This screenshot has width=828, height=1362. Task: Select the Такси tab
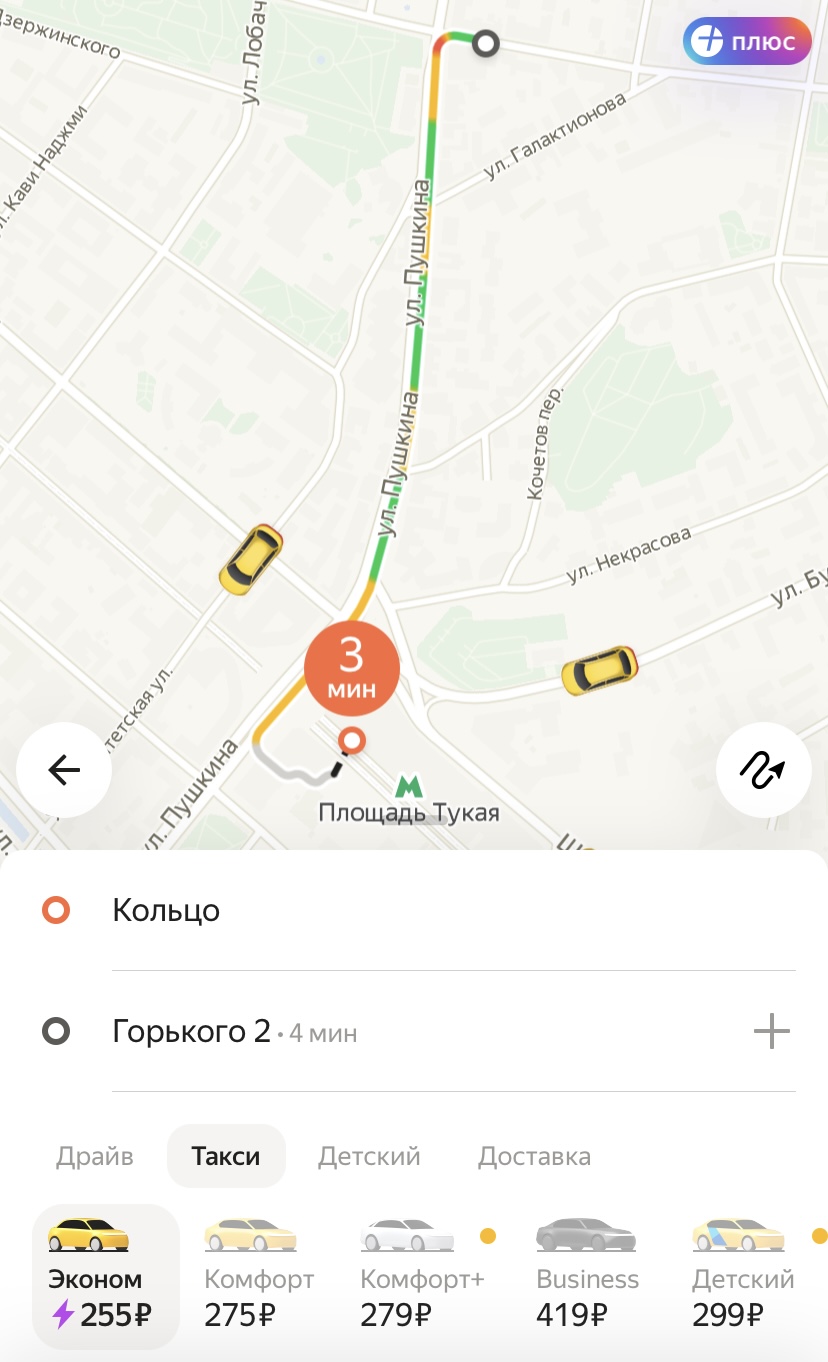point(226,1157)
